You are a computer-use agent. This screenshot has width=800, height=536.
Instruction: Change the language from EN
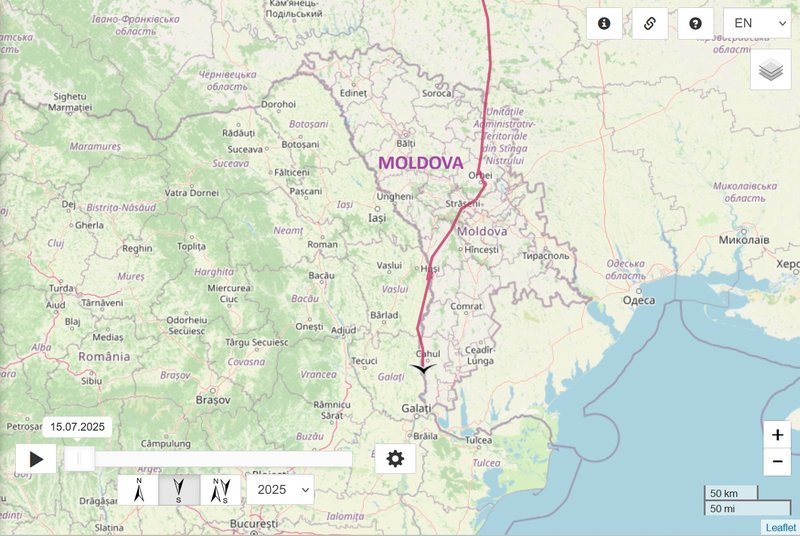click(x=756, y=23)
